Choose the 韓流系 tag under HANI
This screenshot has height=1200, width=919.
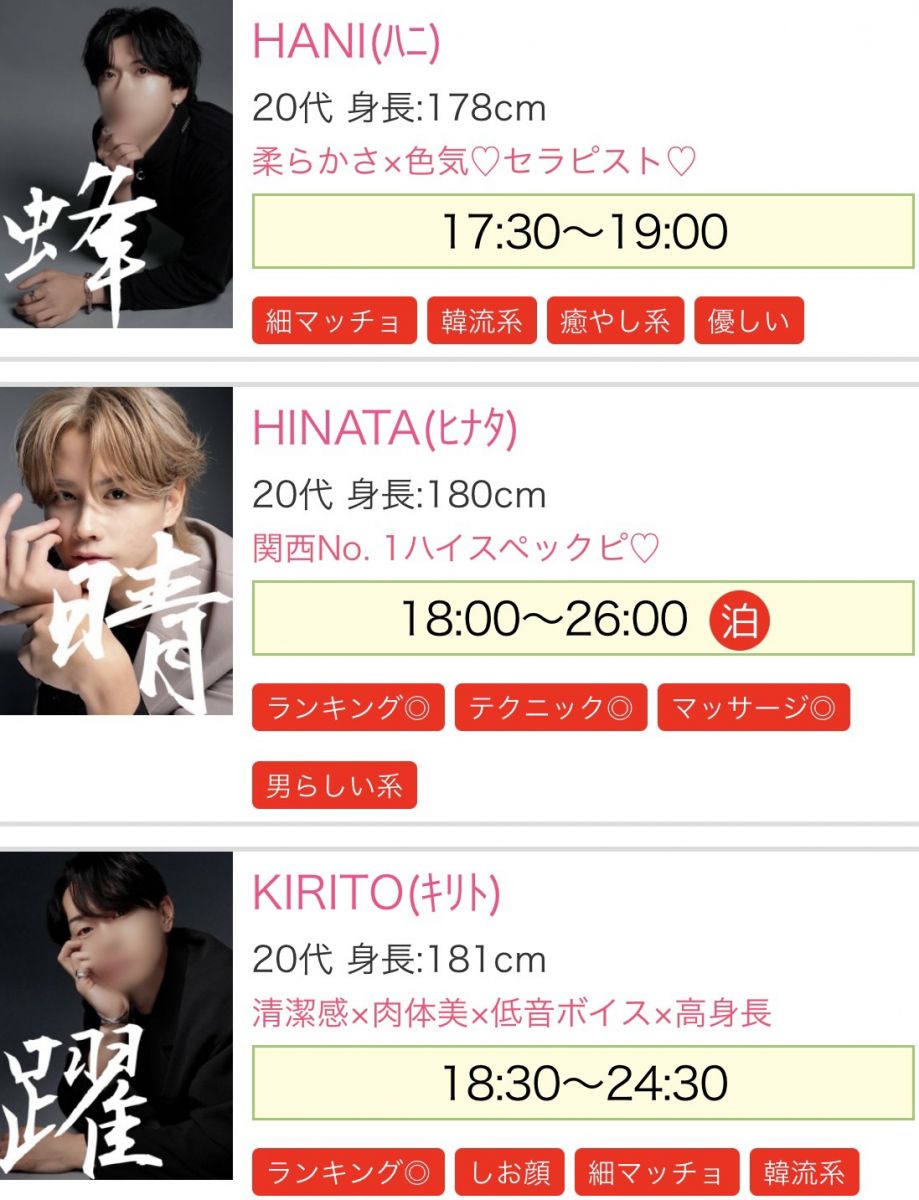pos(481,321)
